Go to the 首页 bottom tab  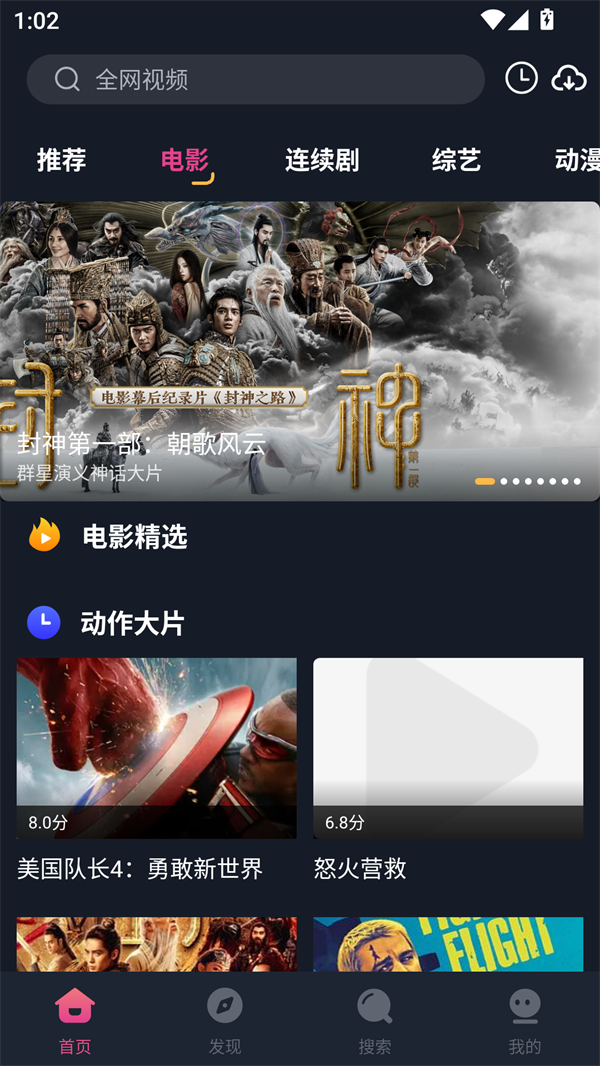[75, 1020]
